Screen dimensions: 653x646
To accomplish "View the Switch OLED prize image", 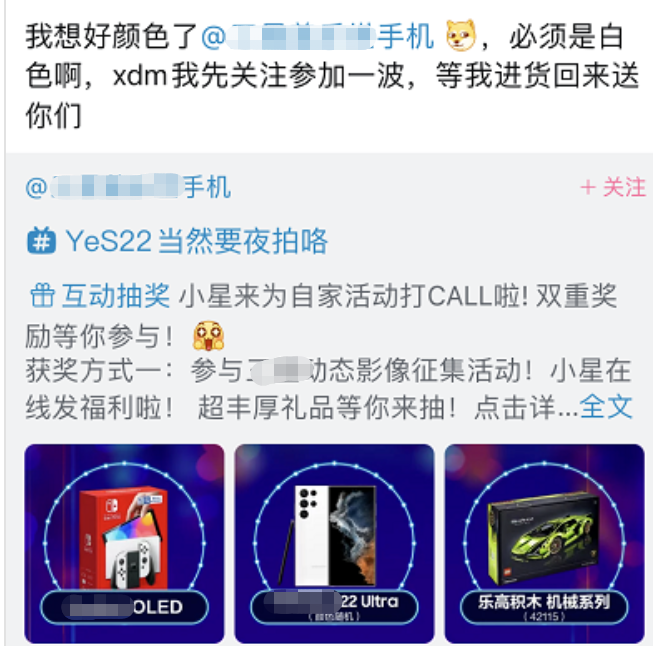I will point(124,538).
